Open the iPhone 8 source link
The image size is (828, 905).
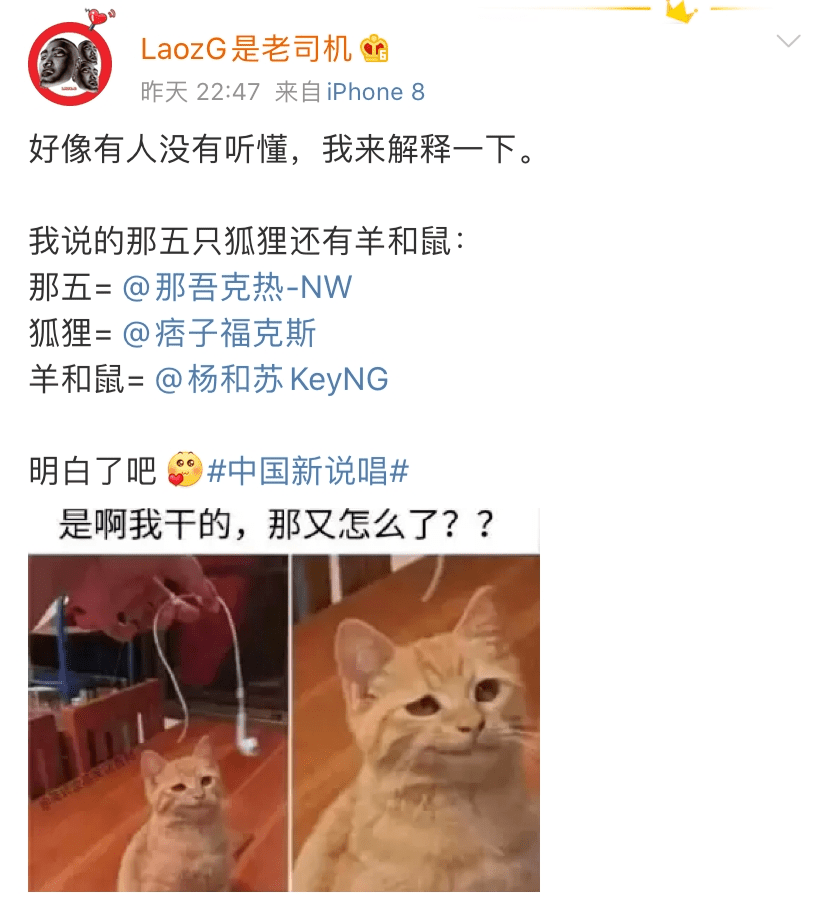coord(375,92)
